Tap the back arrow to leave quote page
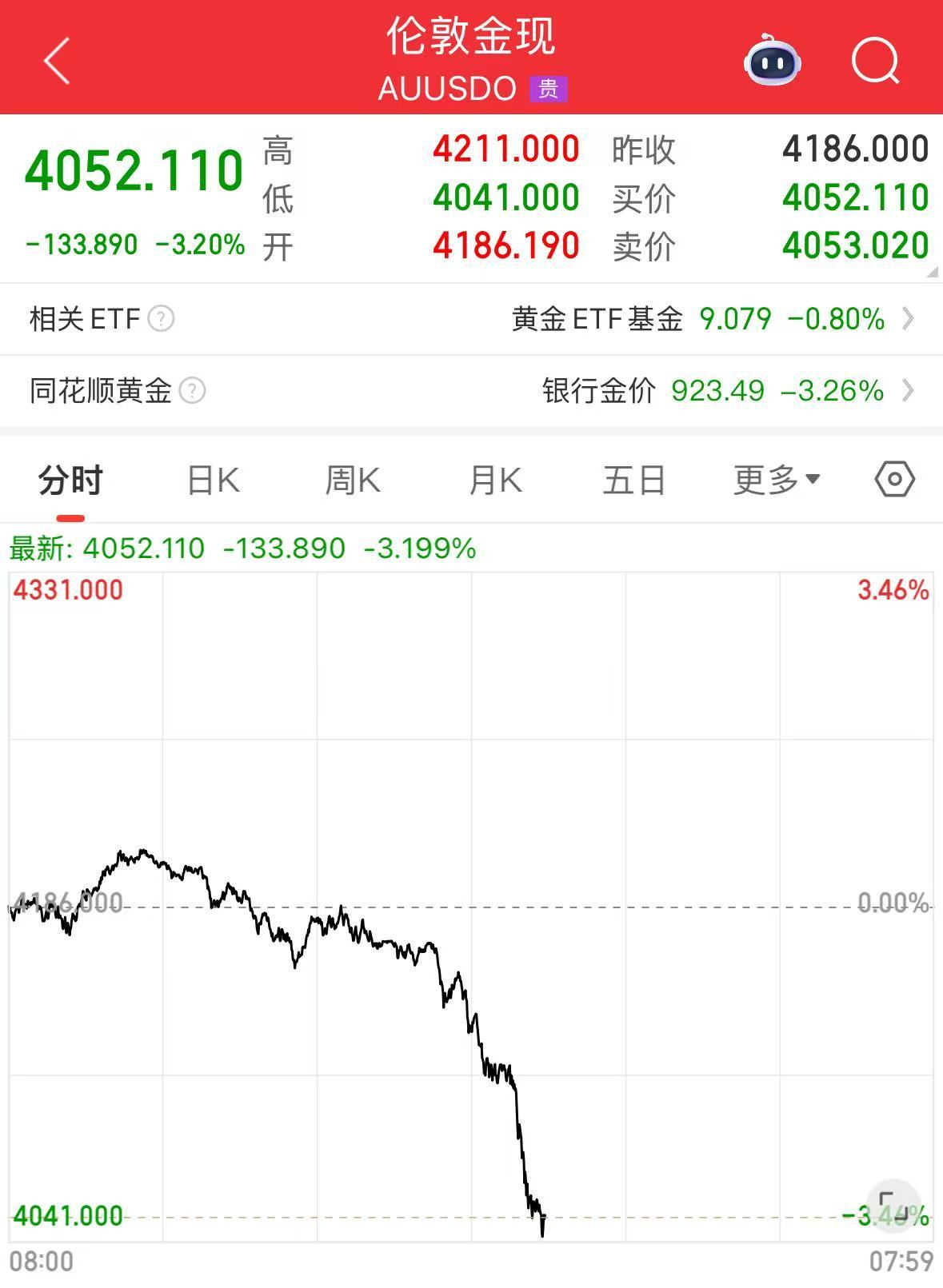The image size is (943, 1288). [x=56, y=62]
